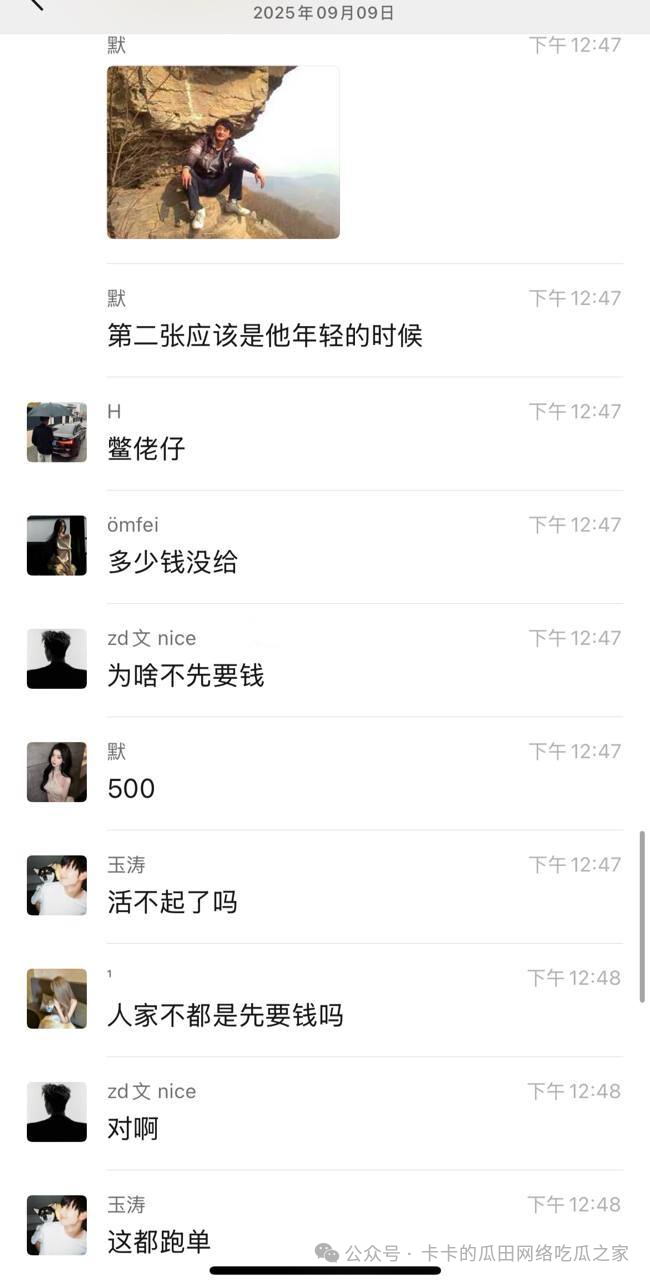650x1280 pixels.
Task: Open avatar beside 人家不都是先要钱吗
Action: click(56, 998)
